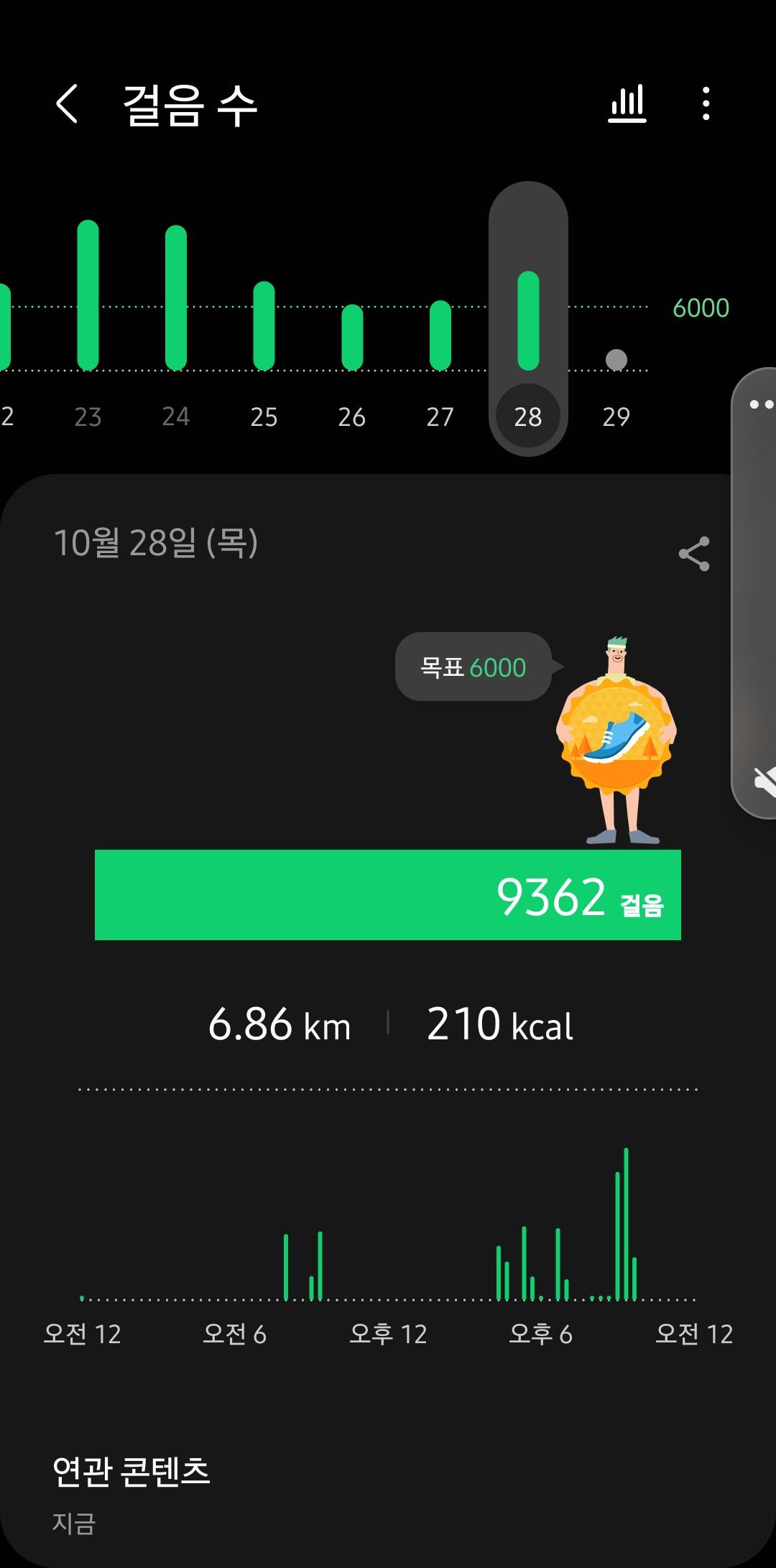The width and height of the screenshot is (776, 1568).
Task: Share the October 28 step record
Action: (x=693, y=554)
